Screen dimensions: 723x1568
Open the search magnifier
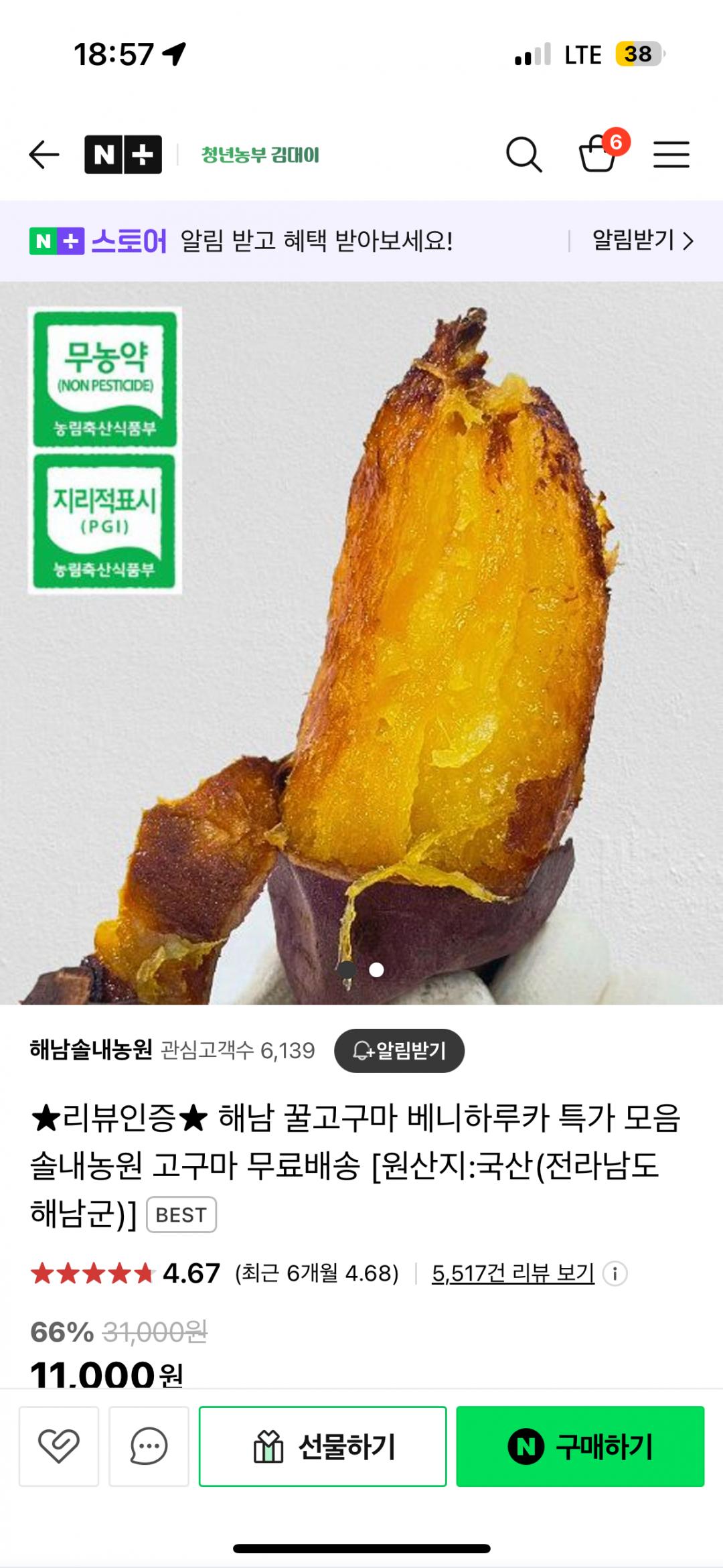(524, 155)
